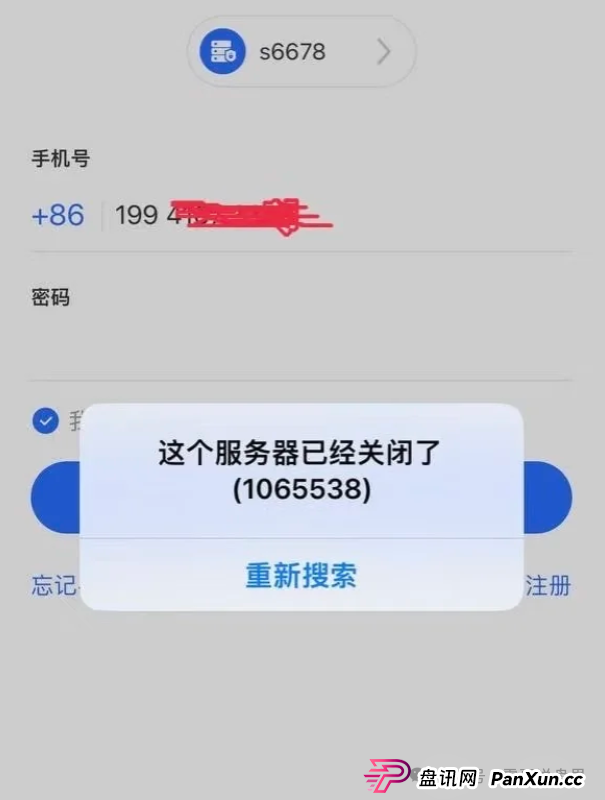Change the +86 country code

[x=58, y=215]
